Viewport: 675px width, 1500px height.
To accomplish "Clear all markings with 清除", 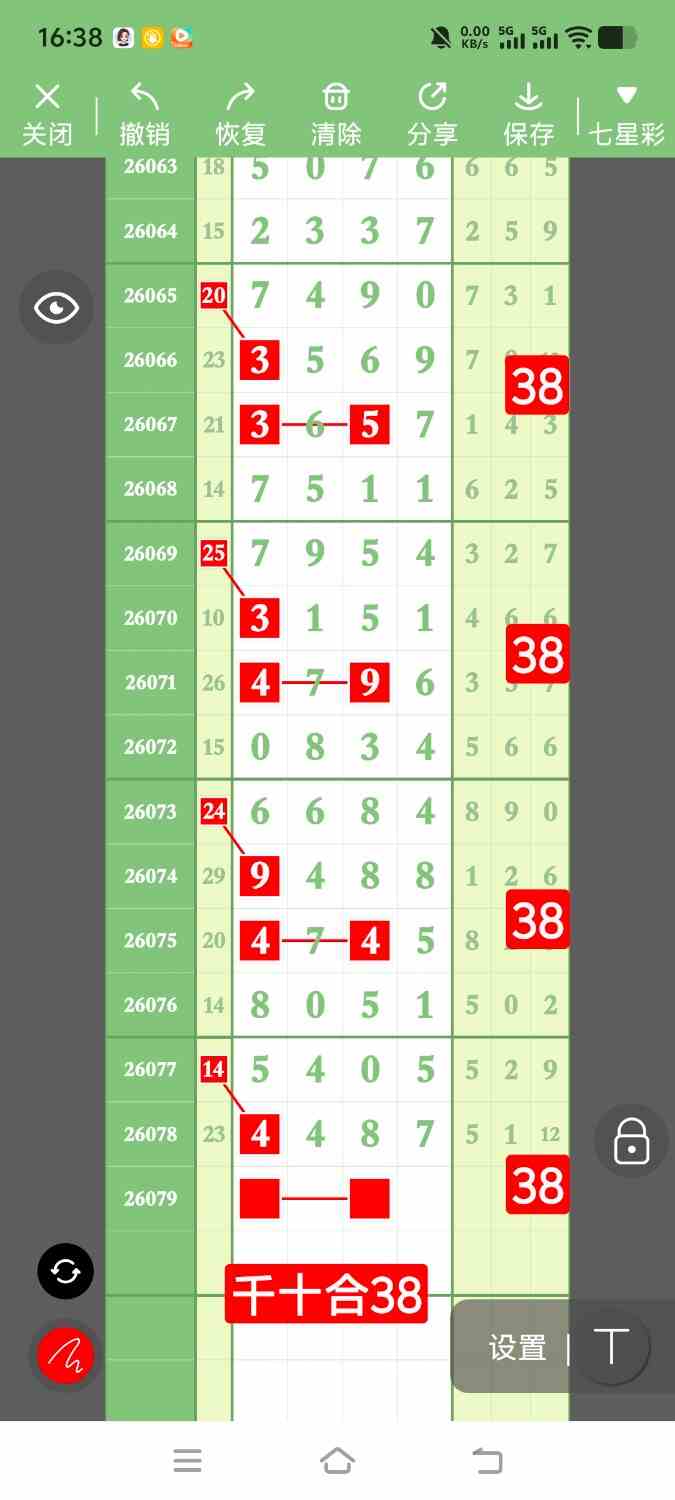I will click(x=336, y=115).
